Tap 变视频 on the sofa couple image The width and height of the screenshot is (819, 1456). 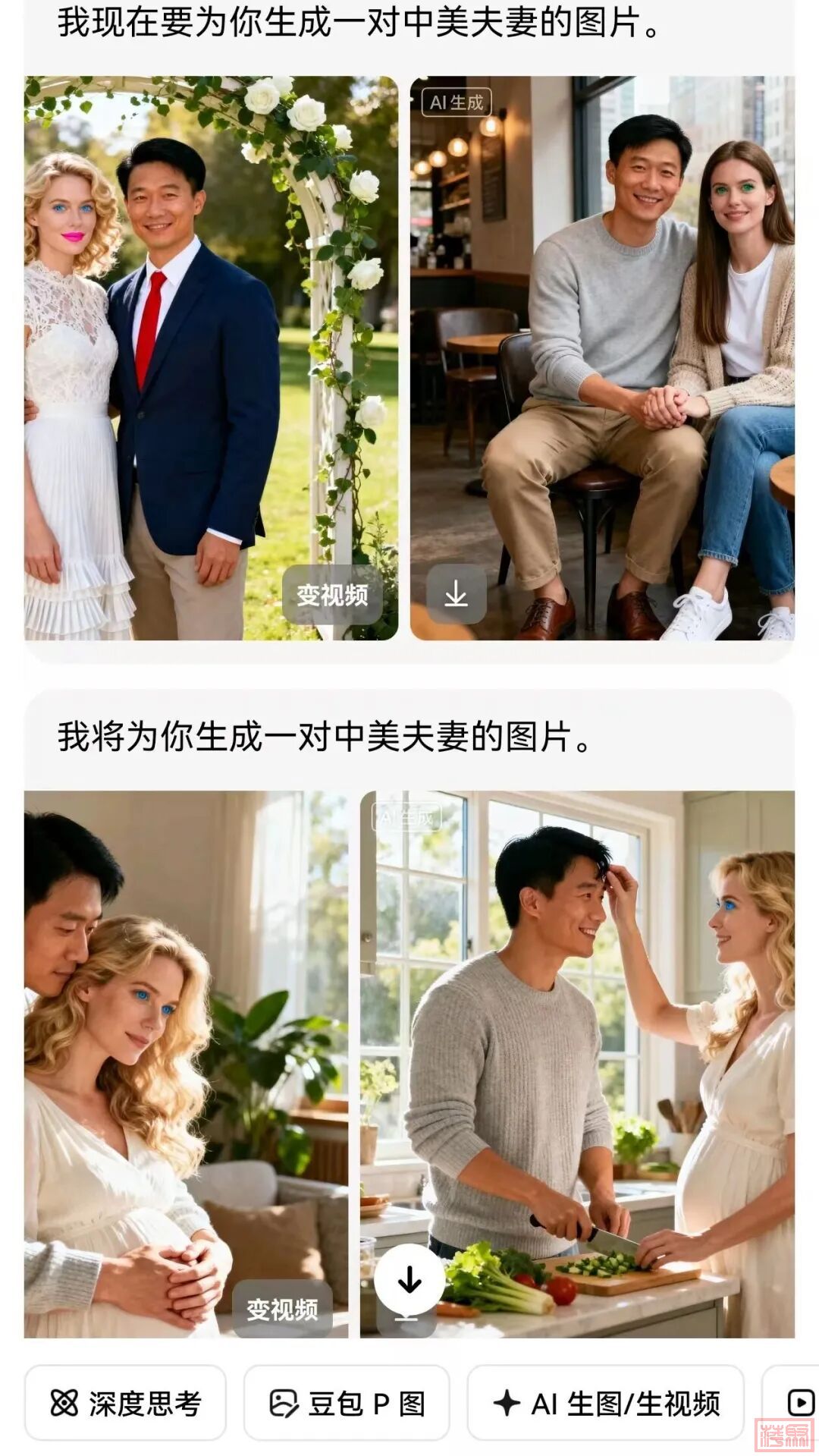282,1309
